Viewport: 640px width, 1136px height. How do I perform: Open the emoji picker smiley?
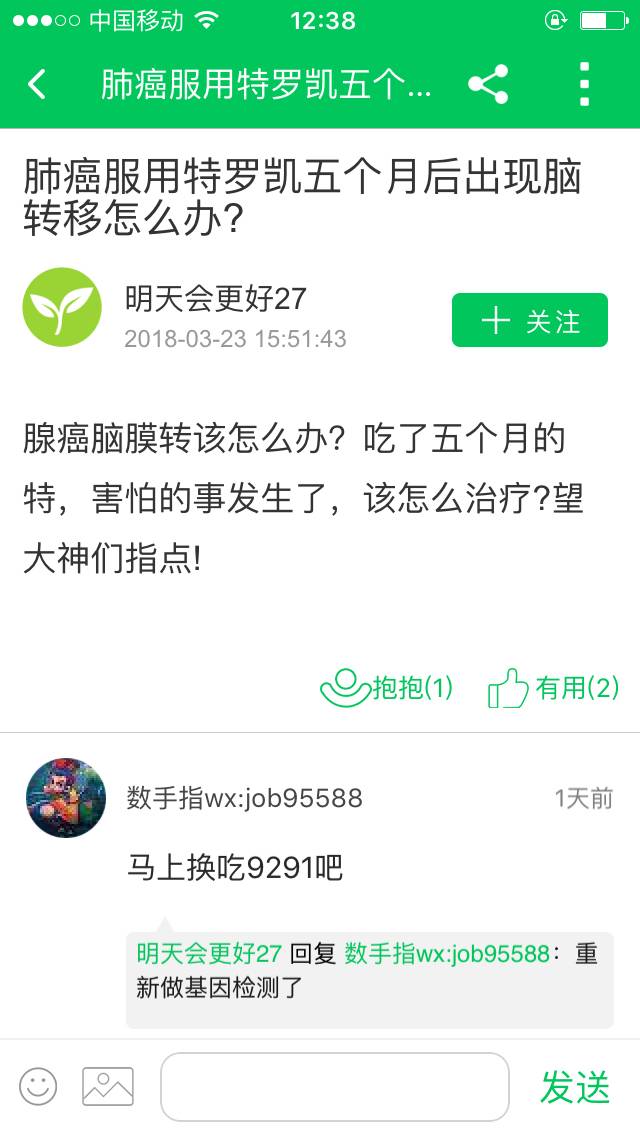tap(38, 1086)
